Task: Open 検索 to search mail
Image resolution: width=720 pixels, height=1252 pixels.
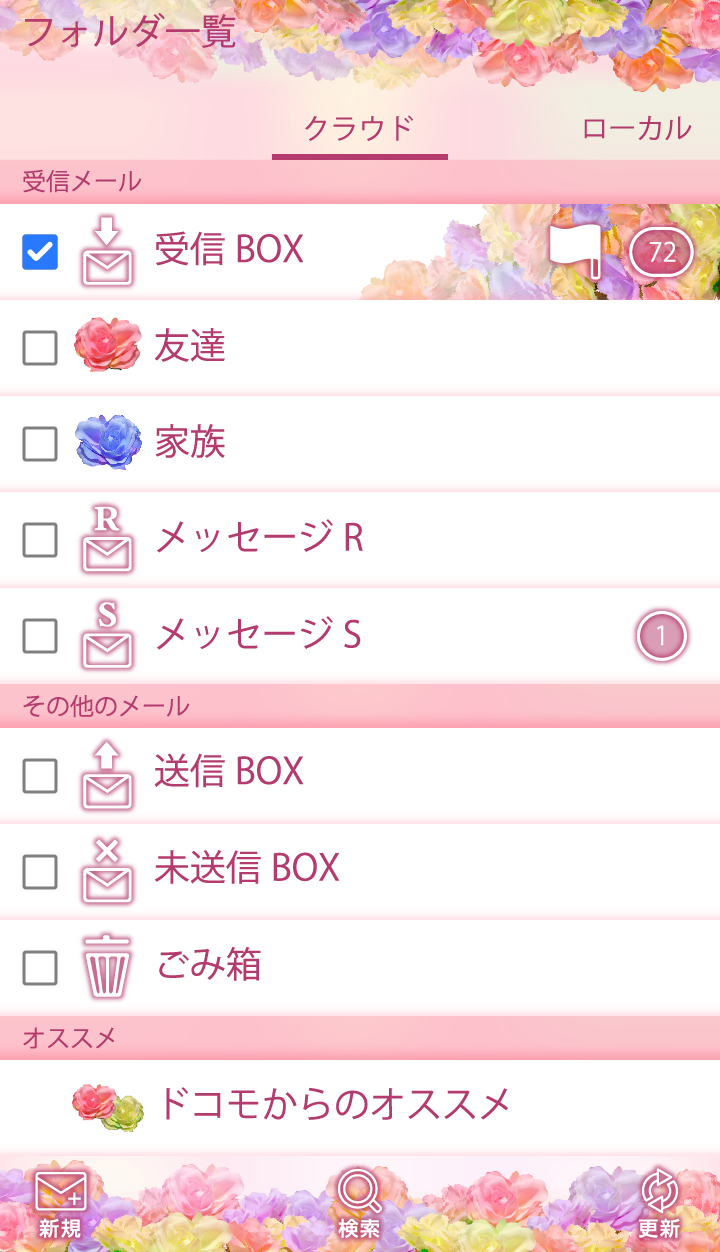Action: click(x=359, y=1204)
